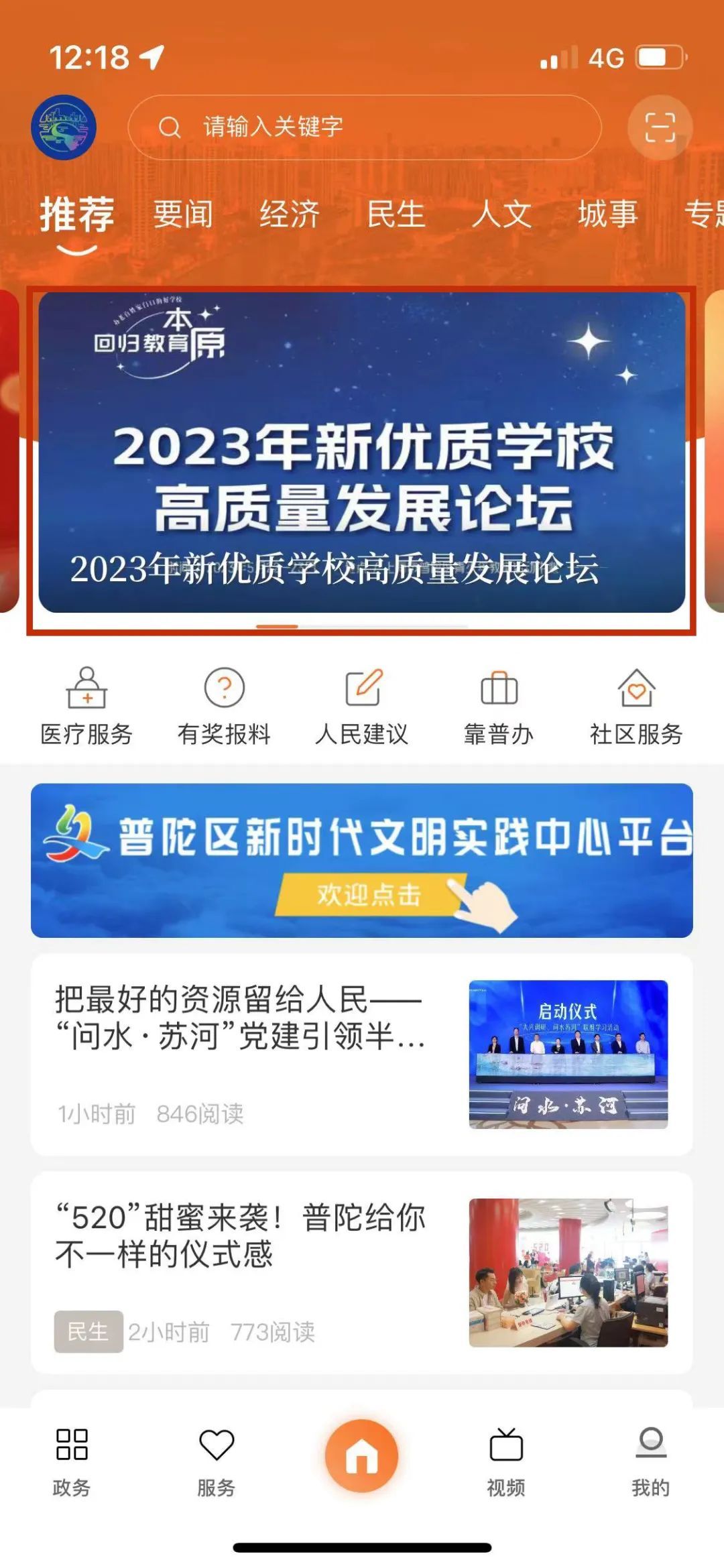Open the 我的 profile tab
The height and width of the screenshot is (1568, 724).
pyautogui.click(x=650, y=1461)
